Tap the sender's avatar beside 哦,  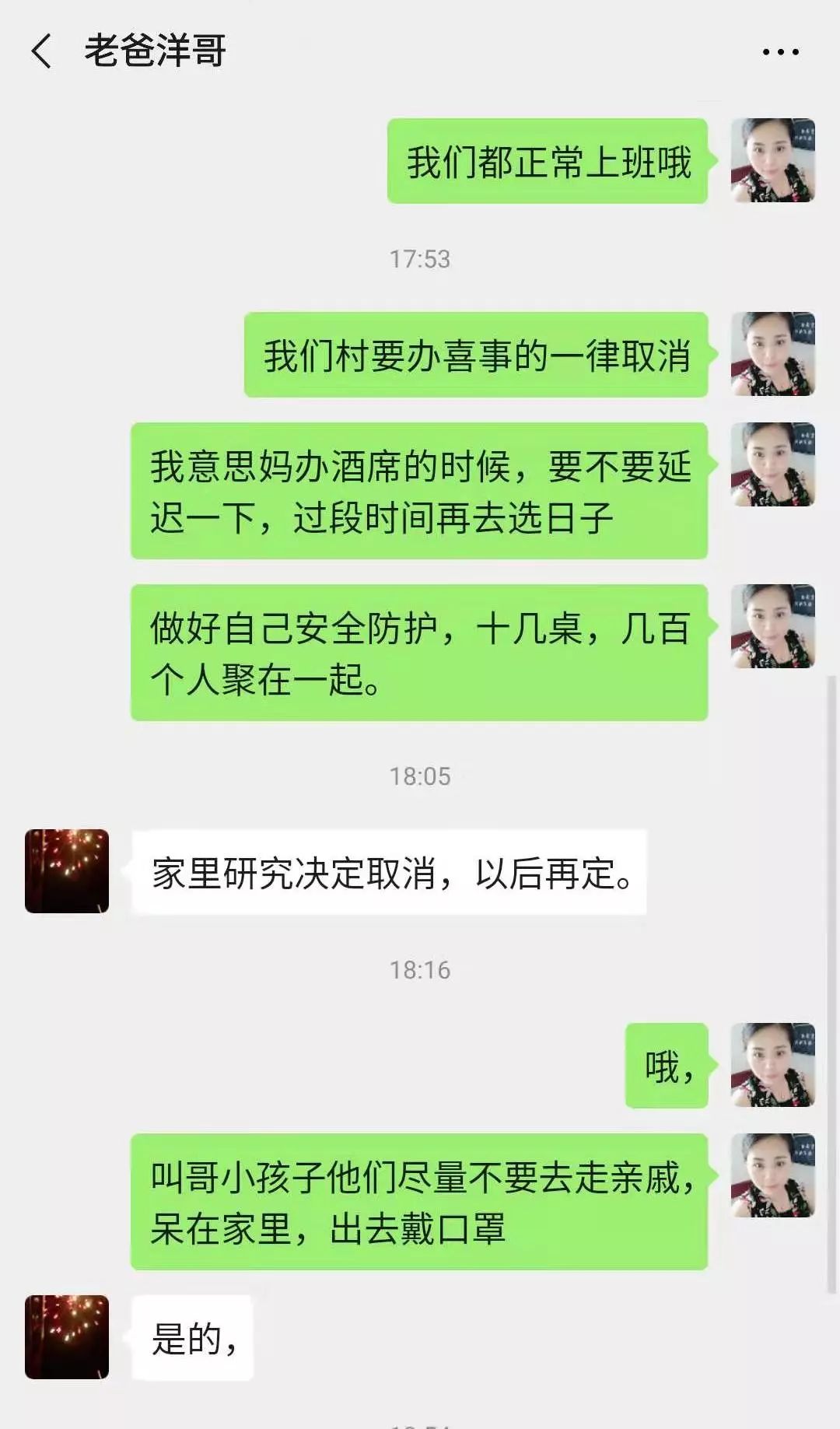point(772,1065)
